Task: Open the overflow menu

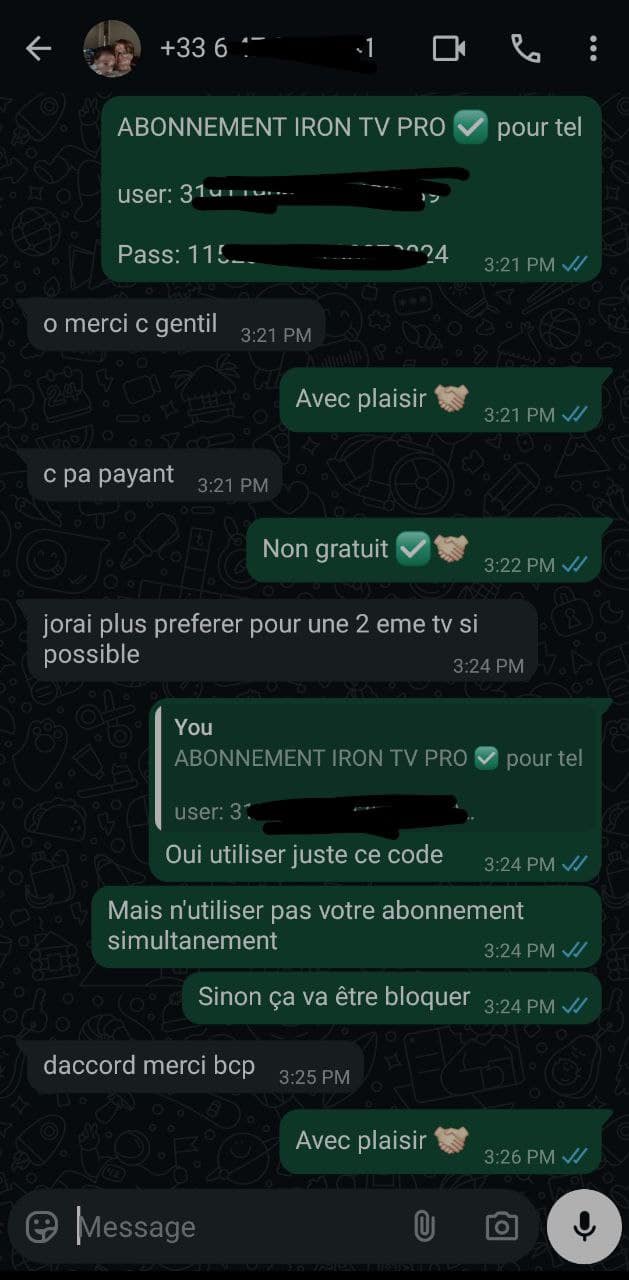Action: (x=593, y=48)
